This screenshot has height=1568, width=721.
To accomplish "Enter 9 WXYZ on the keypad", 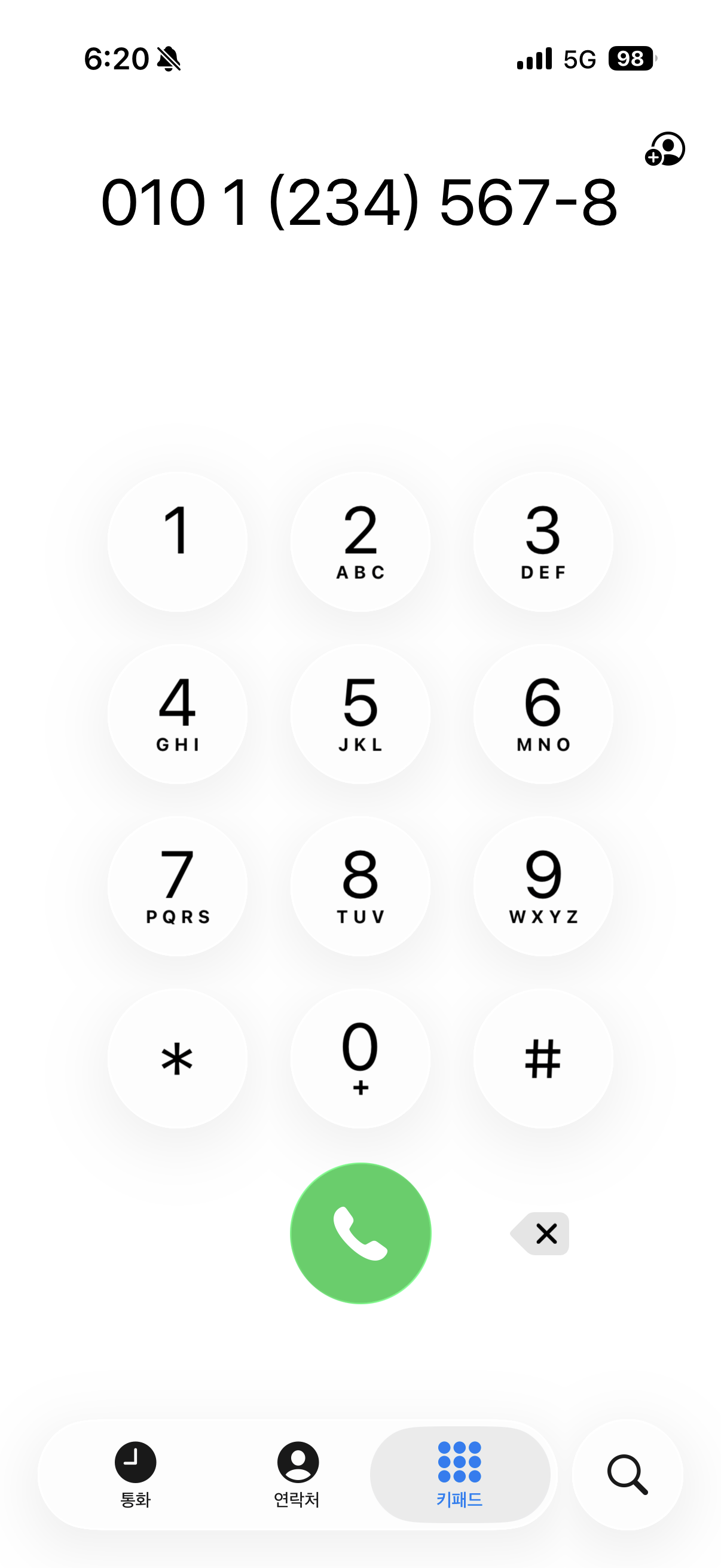I will tap(543, 886).
